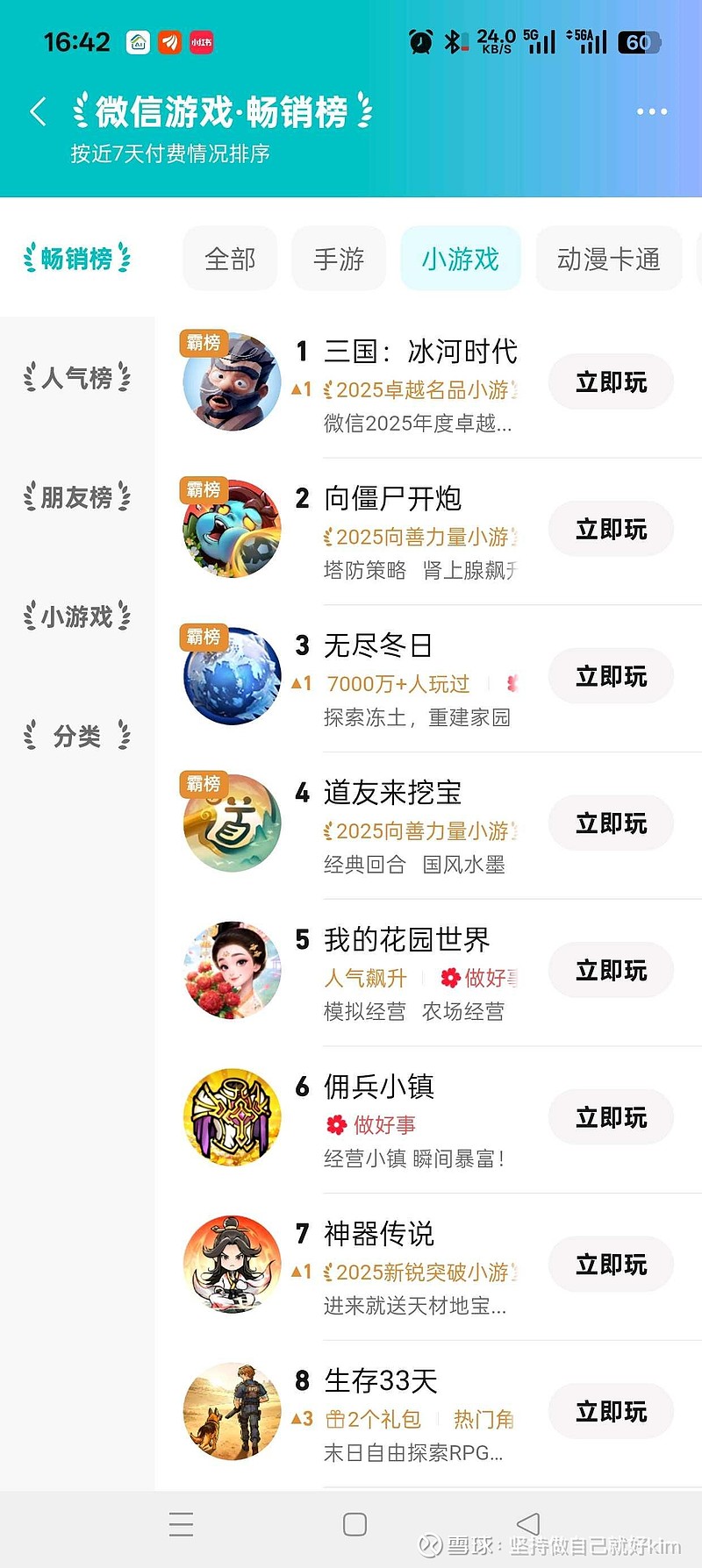702x1568 pixels.
Task: Open the 我的花园世界 game entry
Action: [x=406, y=940]
